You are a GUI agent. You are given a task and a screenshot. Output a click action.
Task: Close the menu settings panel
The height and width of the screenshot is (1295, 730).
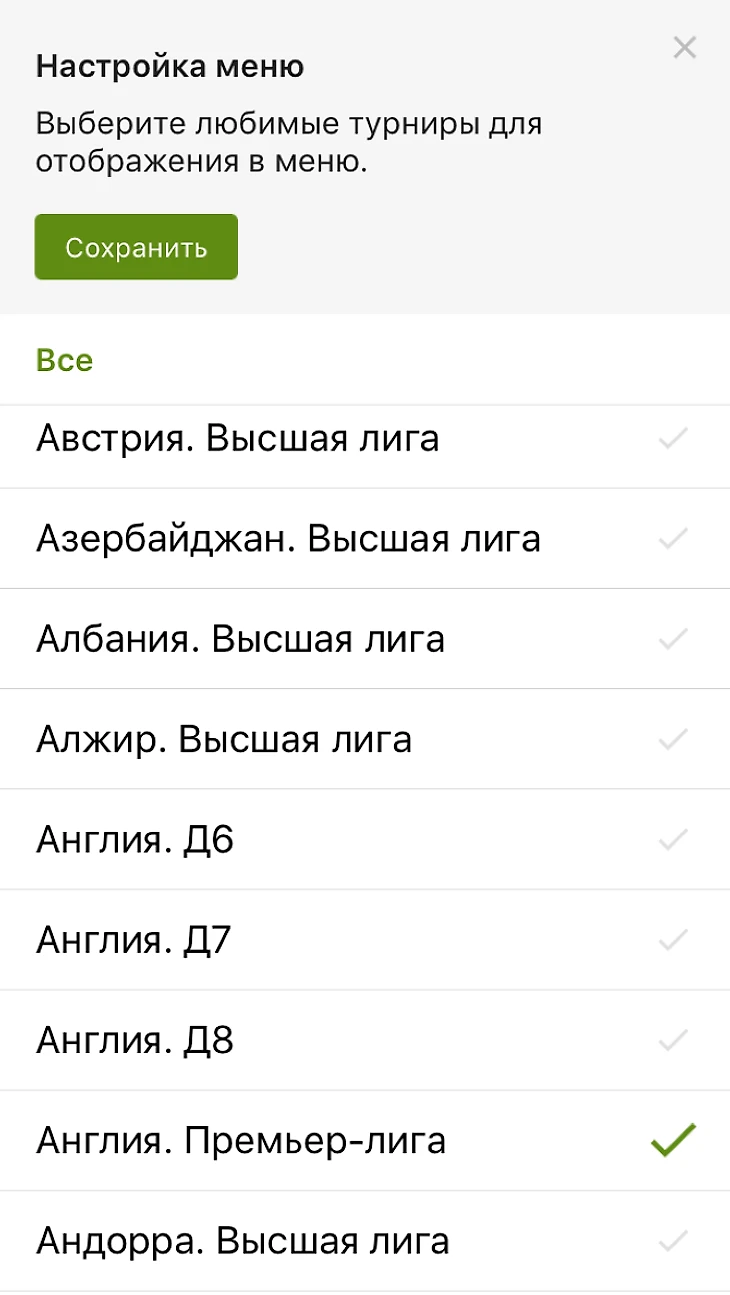tap(684, 47)
